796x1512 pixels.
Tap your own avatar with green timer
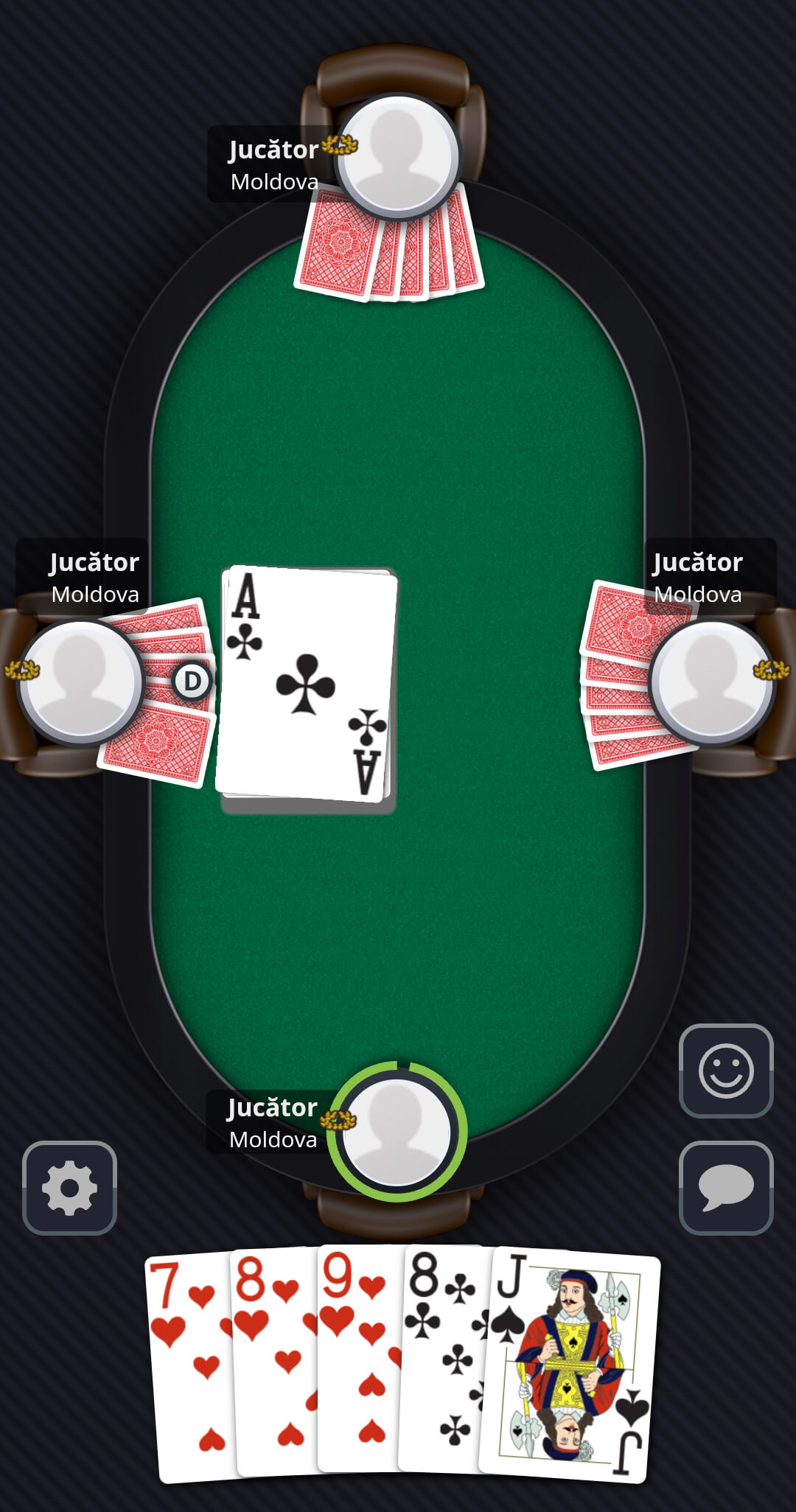tap(397, 1132)
